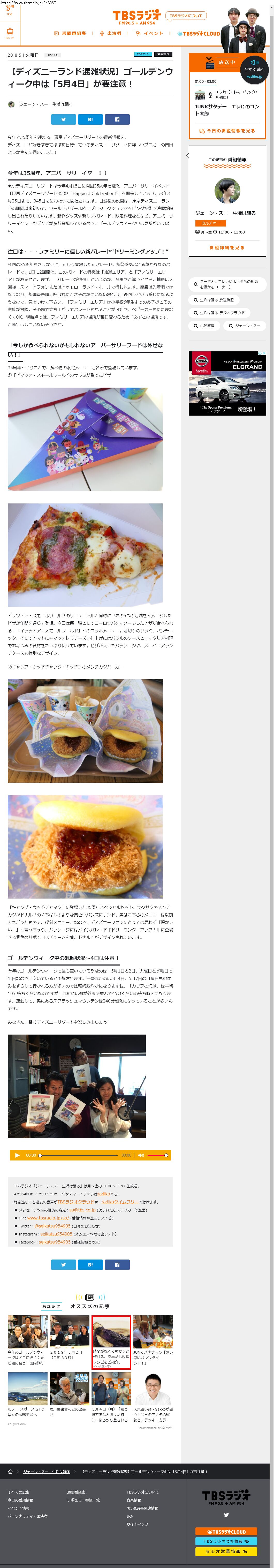Play the audio clip
The image size is (274, 1568).
click(x=17, y=1155)
